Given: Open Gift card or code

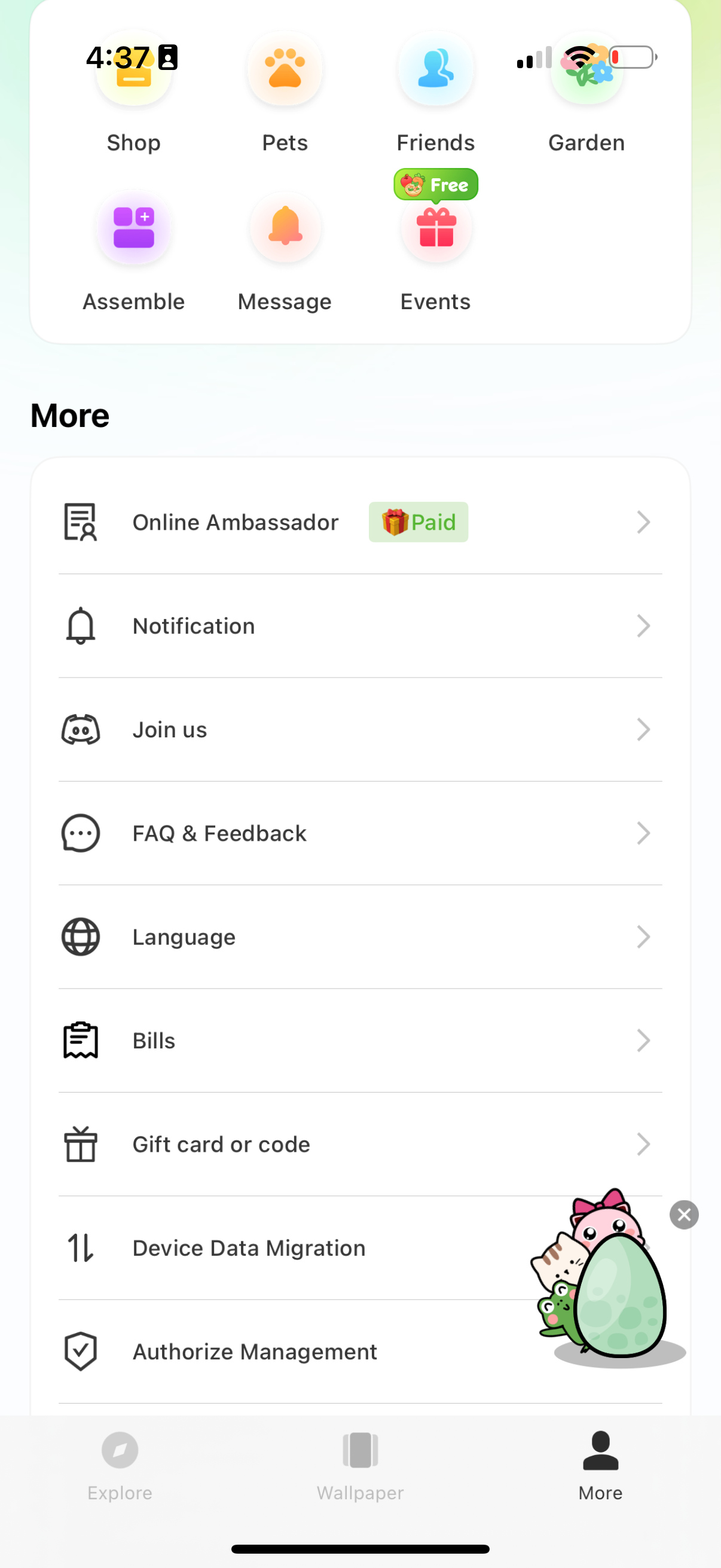Looking at the screenshot, I should click(360, 1145).
